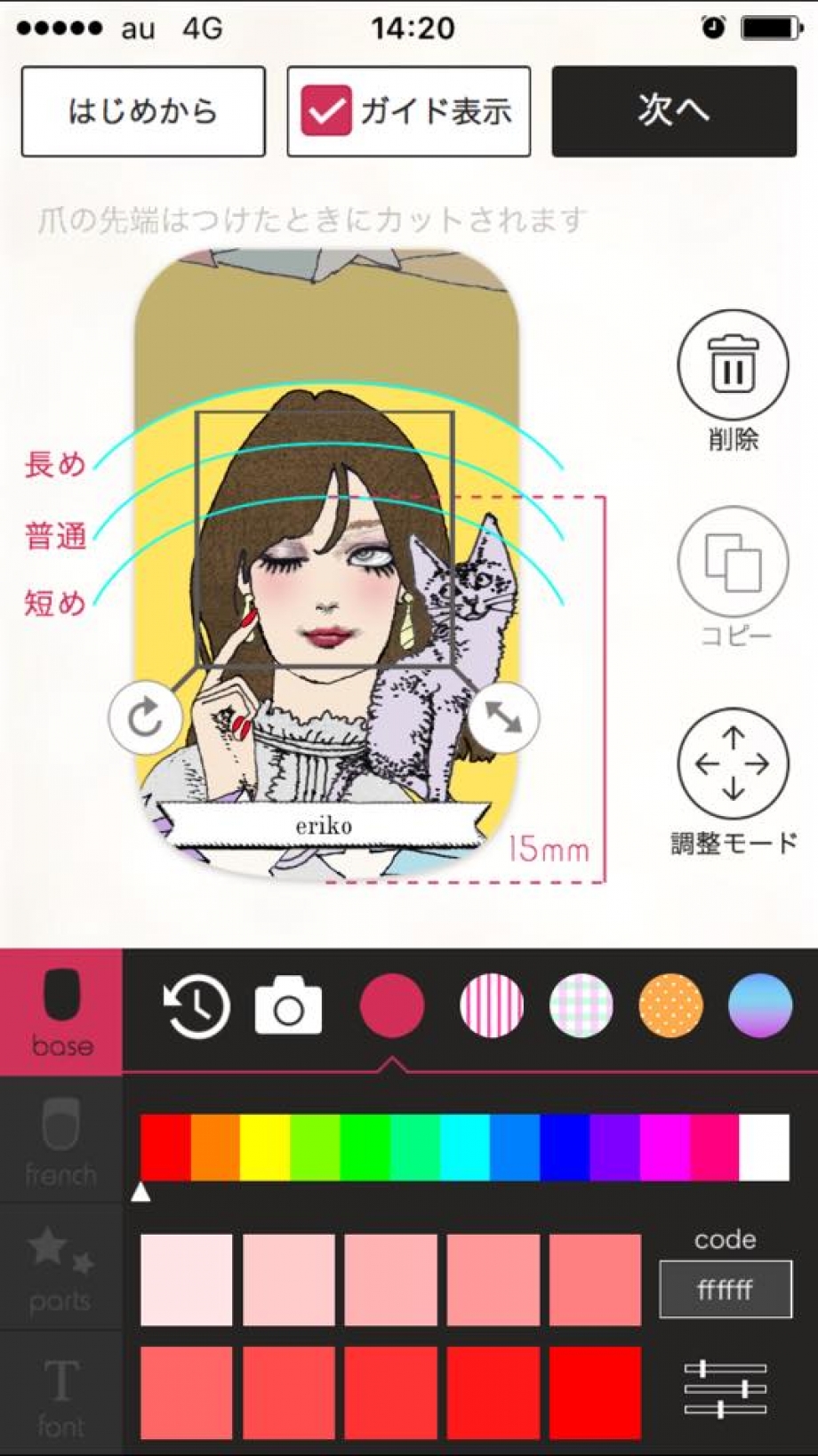Open the history clock icon
Viewport: 818px width, 1456px height.
197,1007
